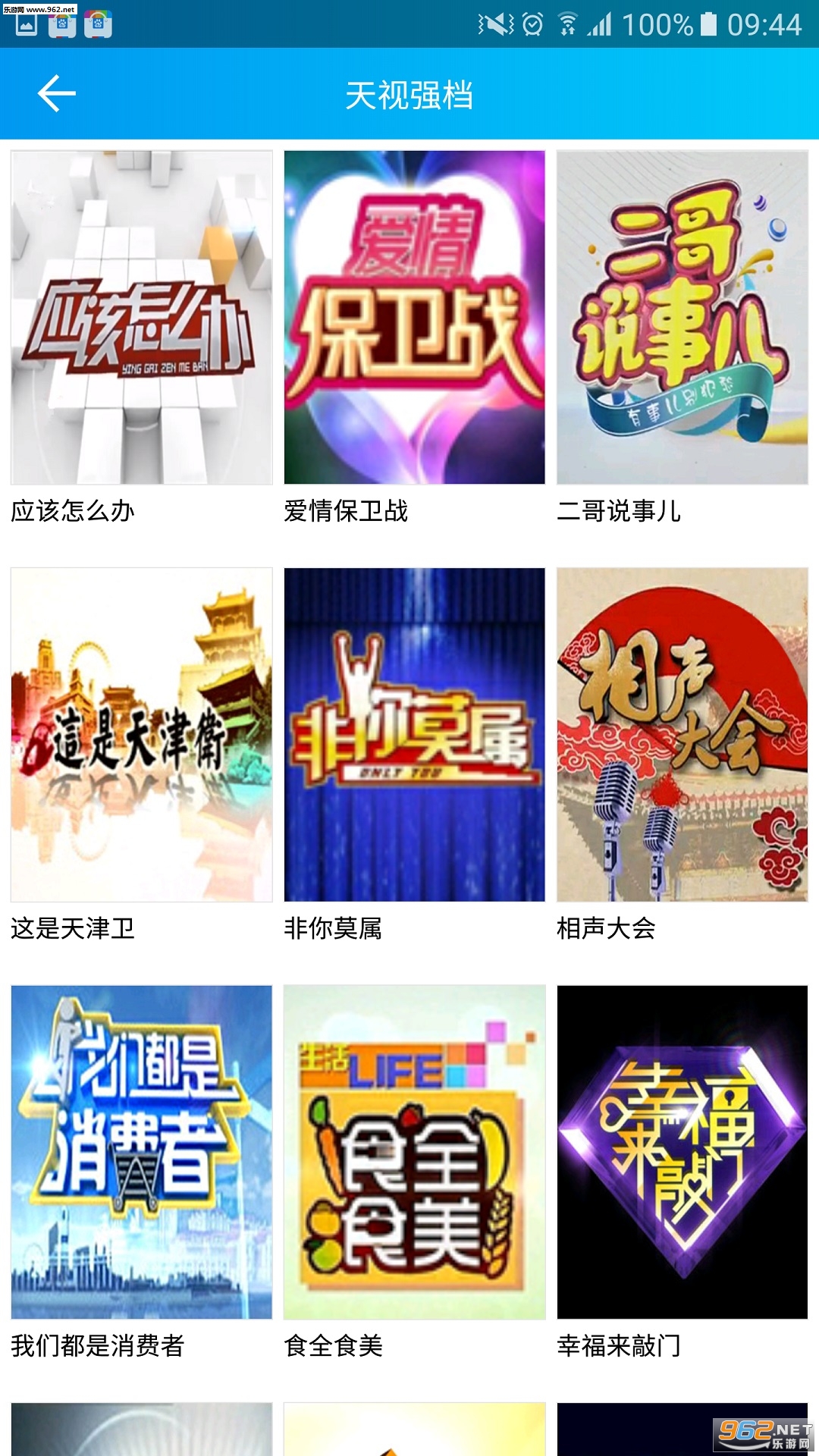Open the show 应该怎么办
The image size is (819, 1456).
pyautogui.click(x=142, y=318)
